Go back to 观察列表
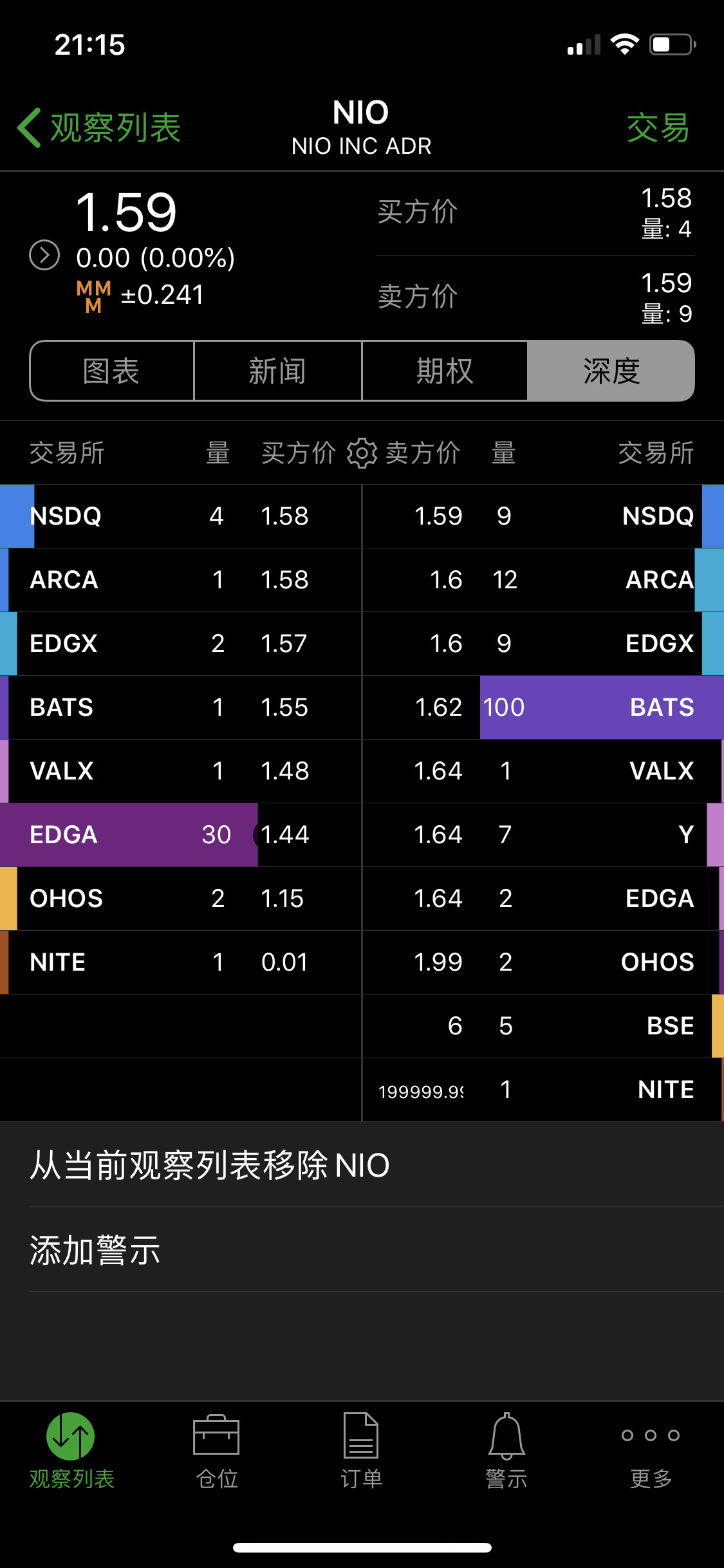 [99, 127]
